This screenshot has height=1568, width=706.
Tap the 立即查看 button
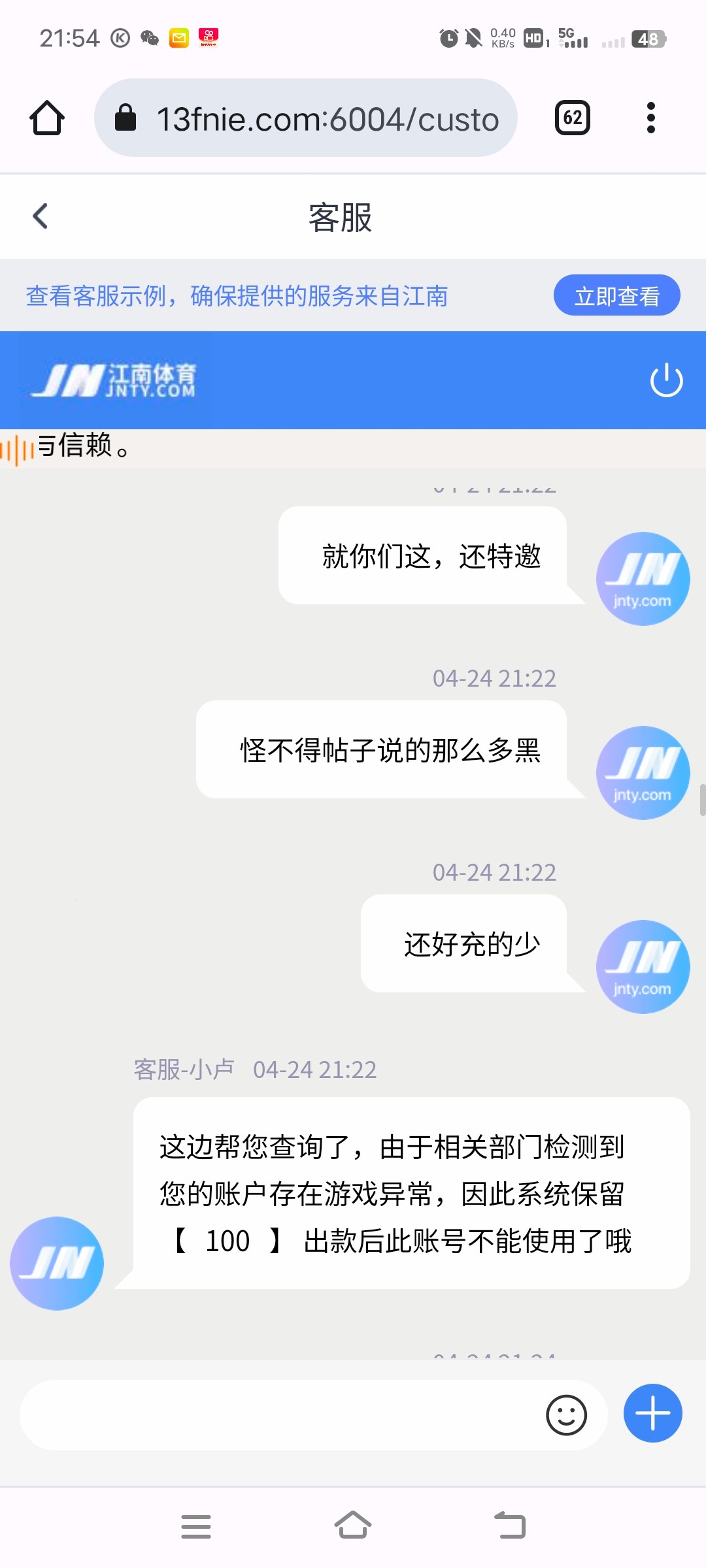pyautogui.click(x=616, y=295)
